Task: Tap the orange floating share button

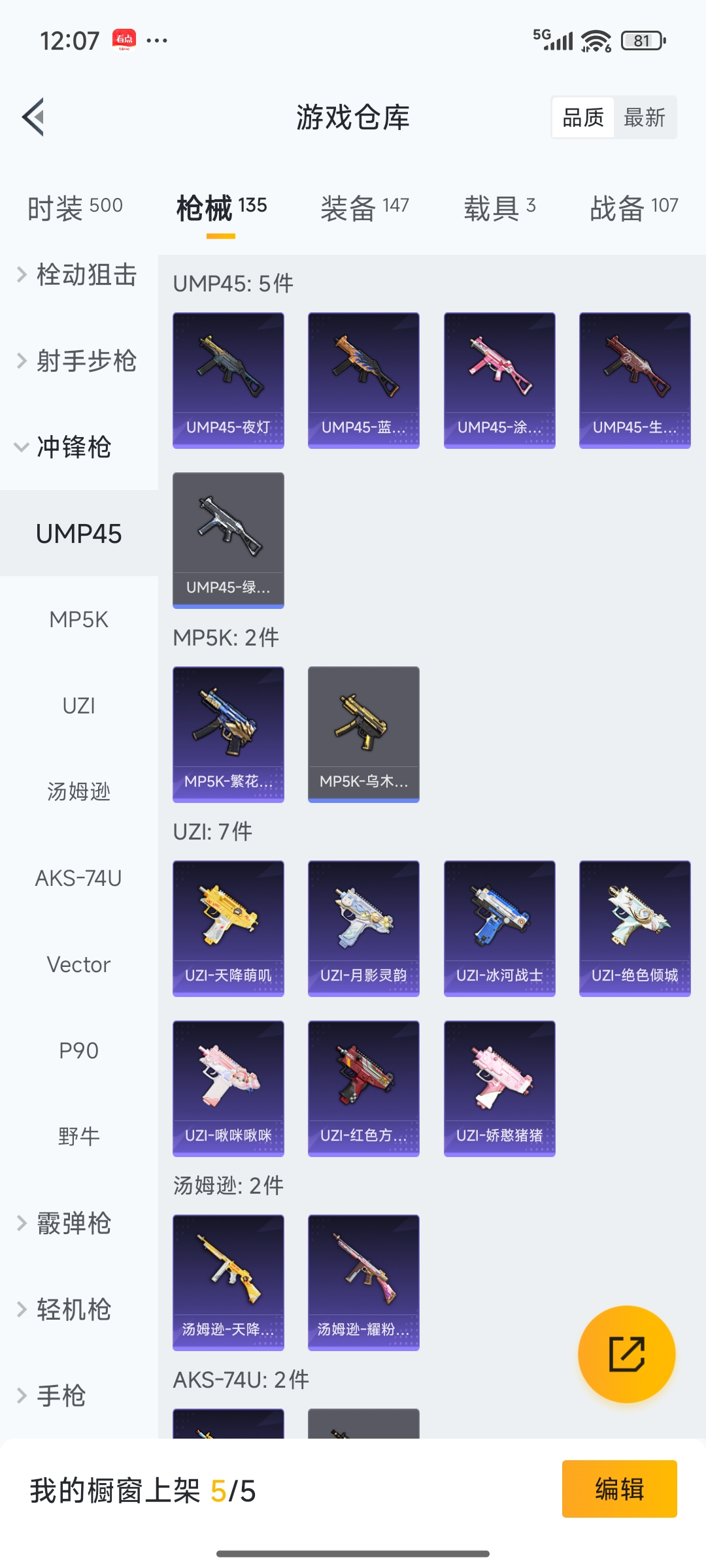Action: [626, 1354]
